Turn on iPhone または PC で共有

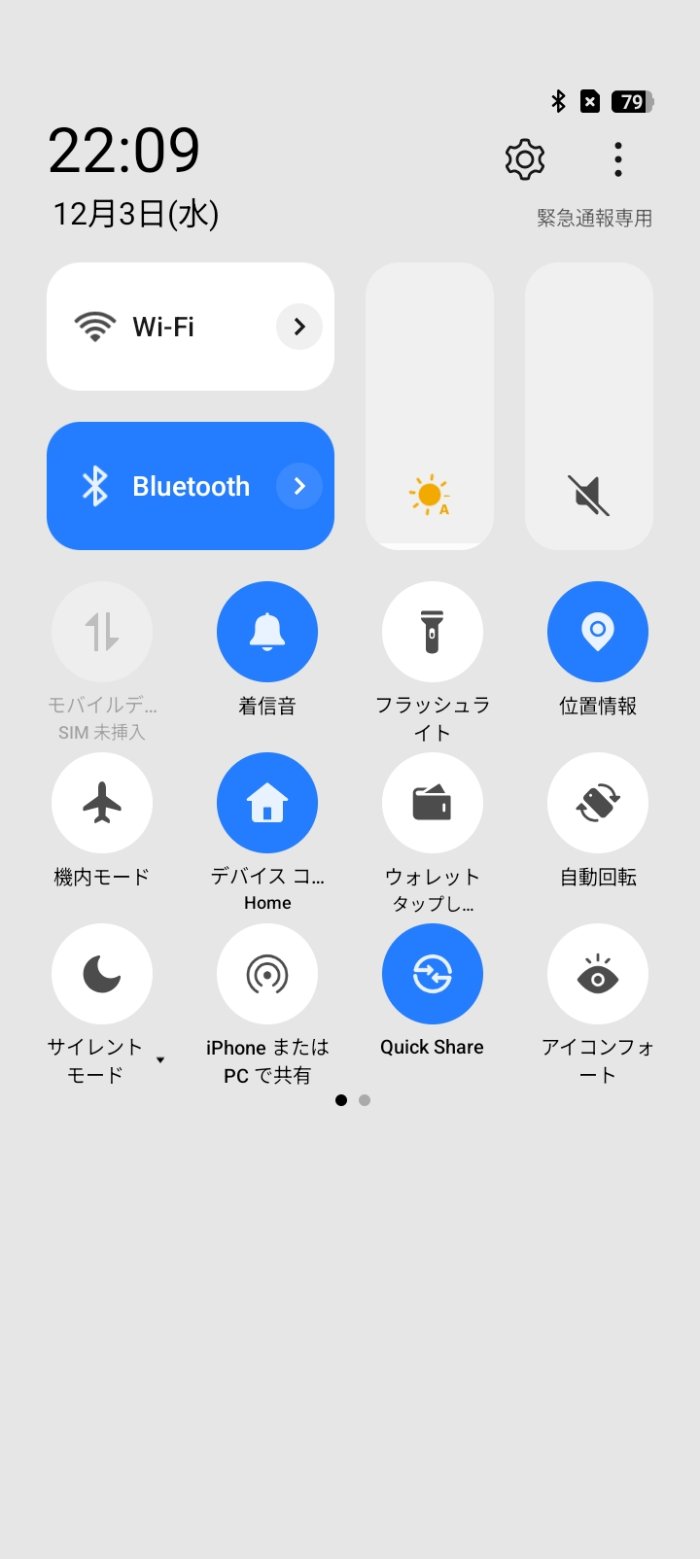267,974
